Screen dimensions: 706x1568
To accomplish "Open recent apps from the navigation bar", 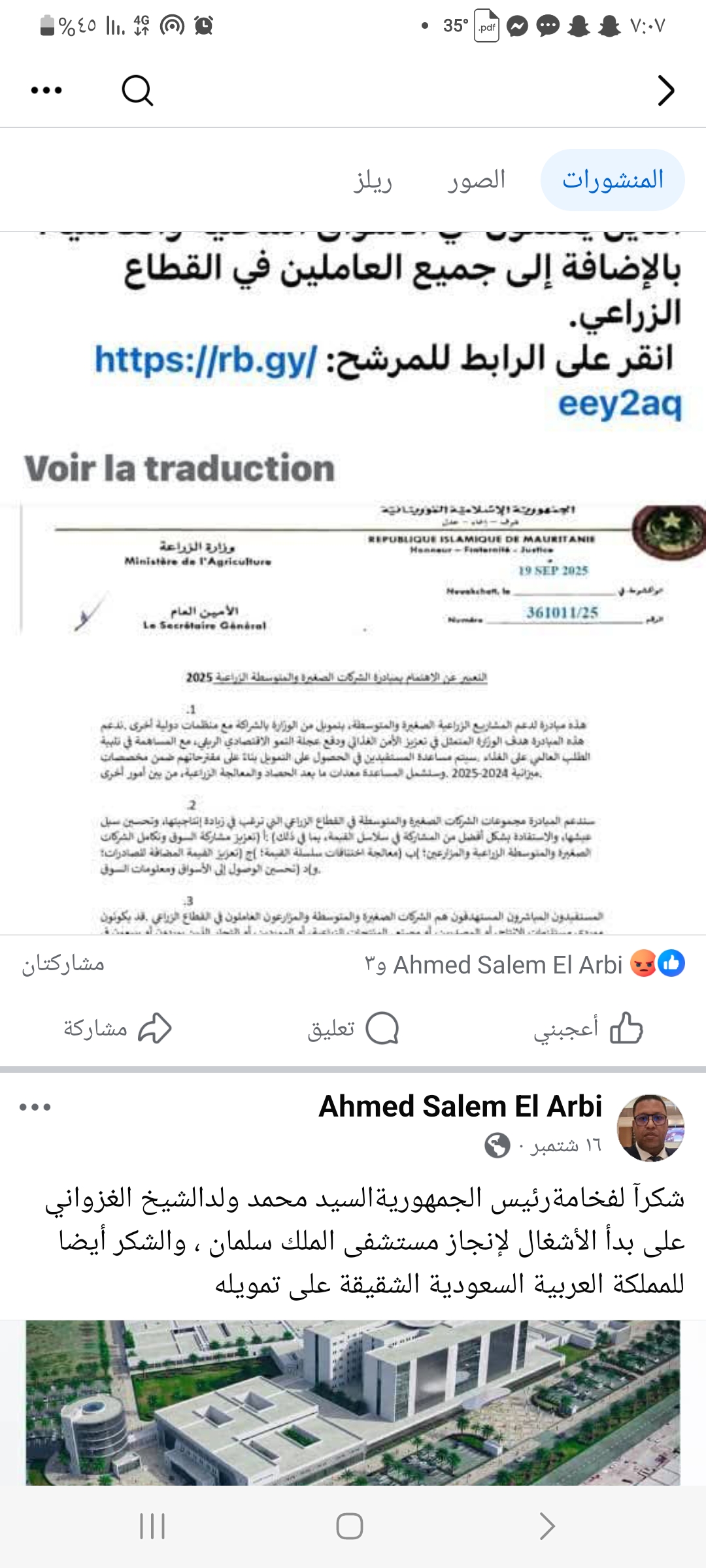I will click(x=152, y=1527).
